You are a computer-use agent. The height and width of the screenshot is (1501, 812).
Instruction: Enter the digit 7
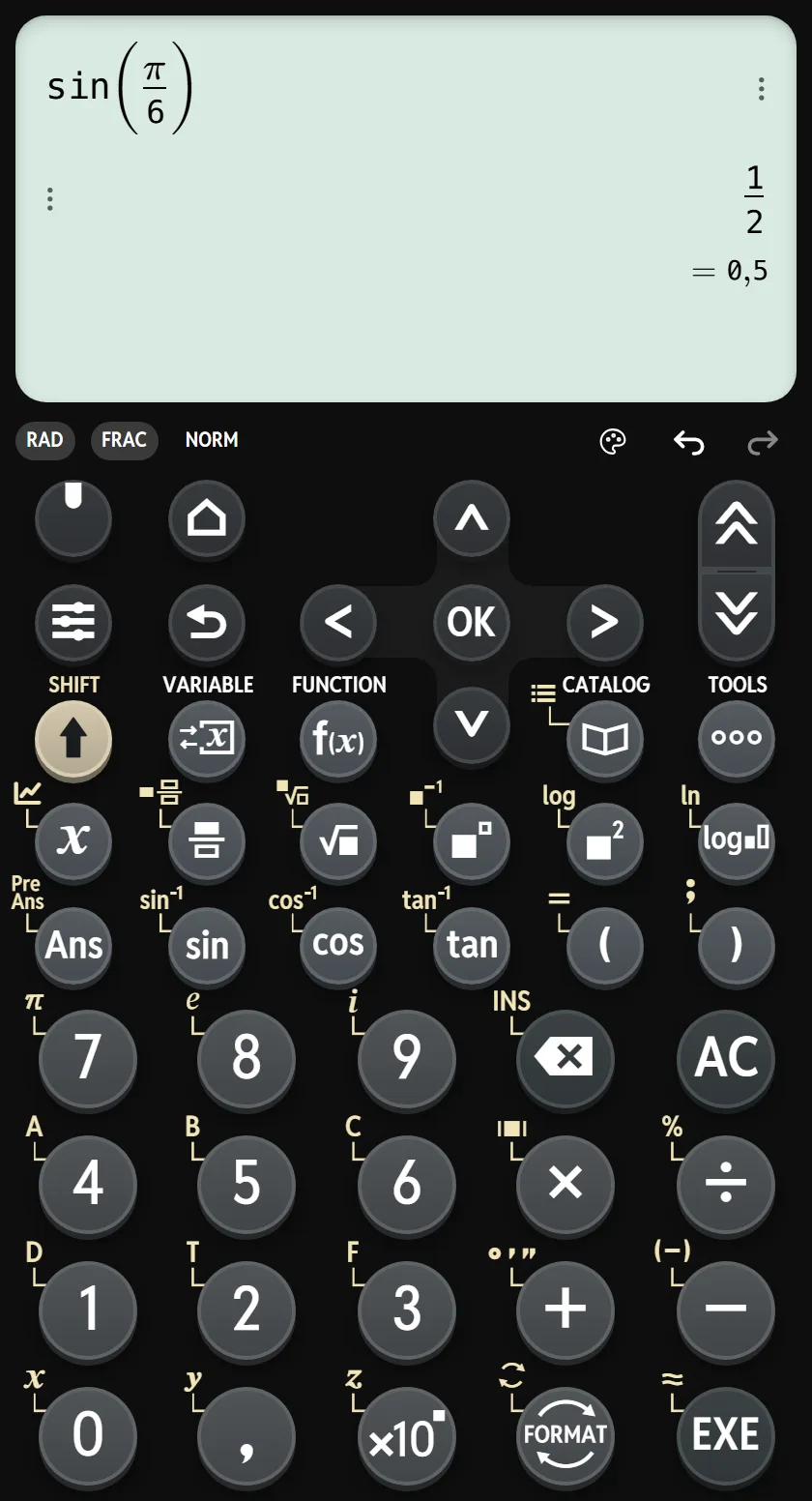pyautogui.click(x=88, y=1057)
